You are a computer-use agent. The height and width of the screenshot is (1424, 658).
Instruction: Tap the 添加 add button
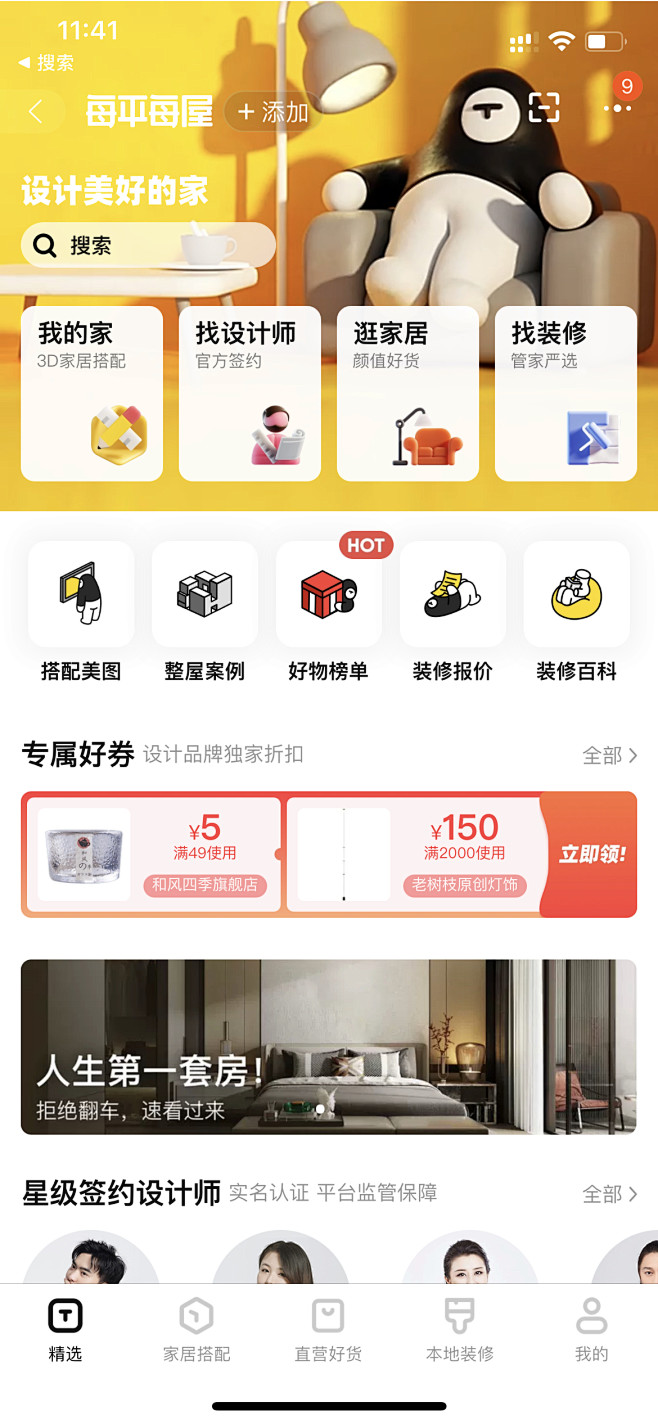coord(272,112)
